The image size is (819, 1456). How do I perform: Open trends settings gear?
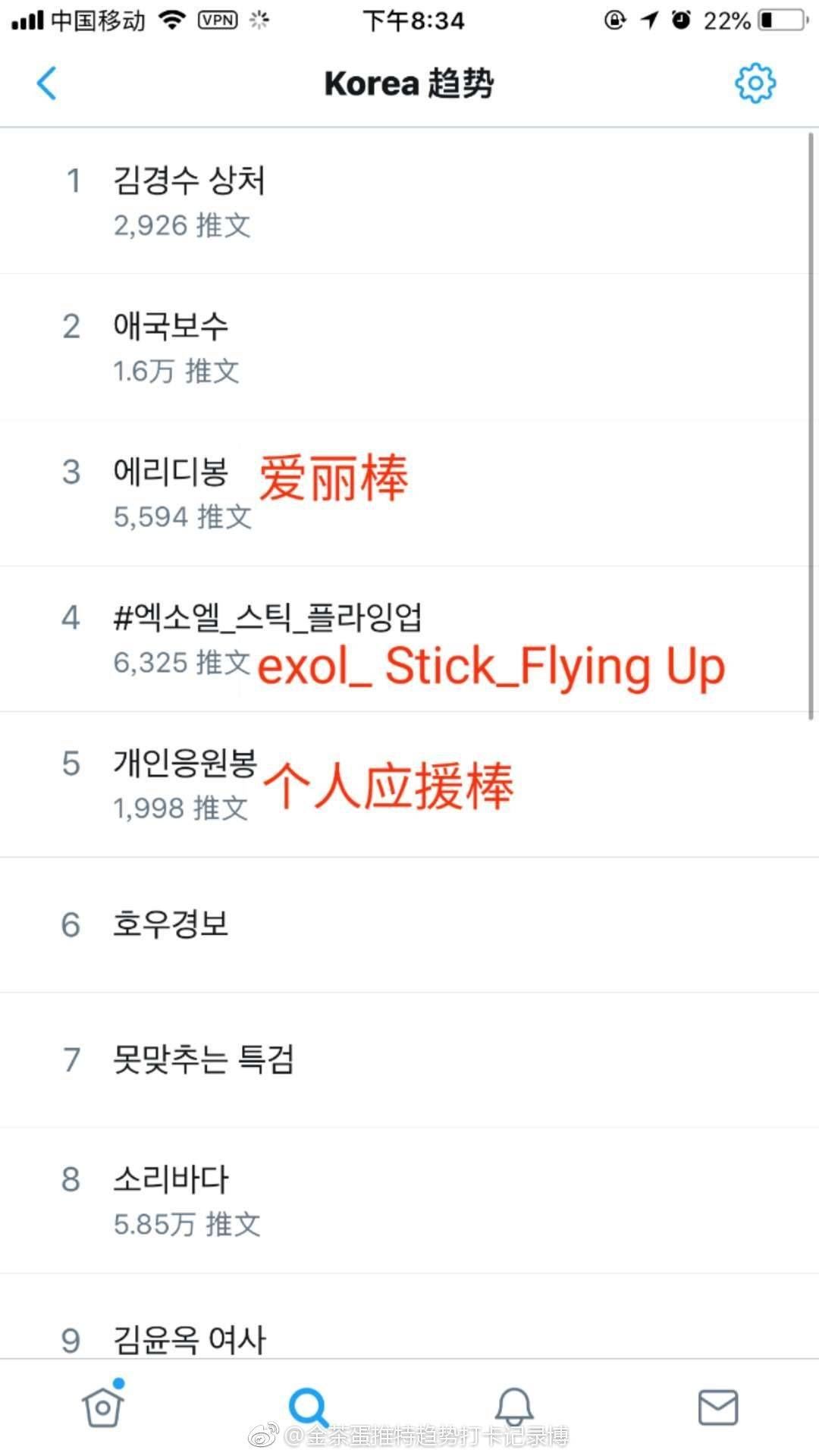755,83
